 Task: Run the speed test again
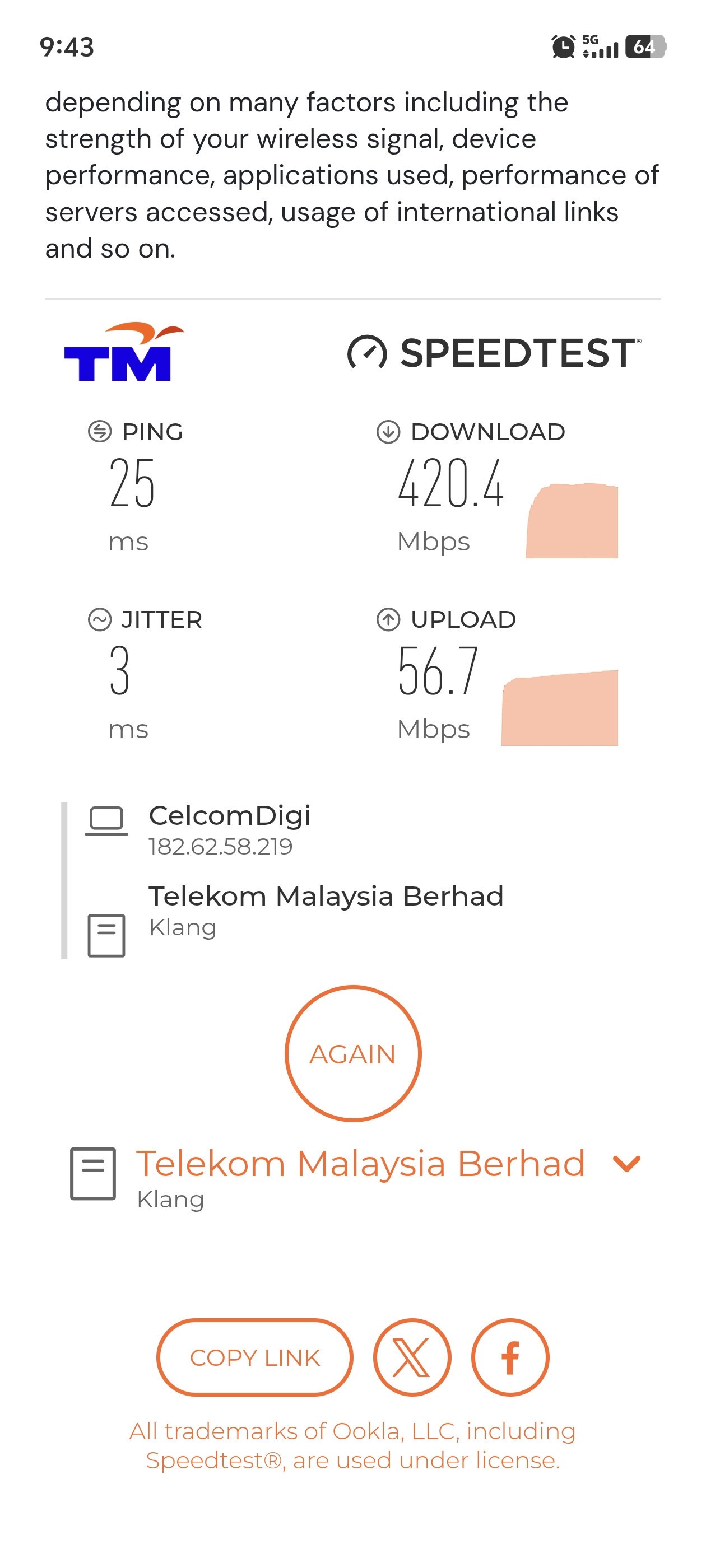352,1054
